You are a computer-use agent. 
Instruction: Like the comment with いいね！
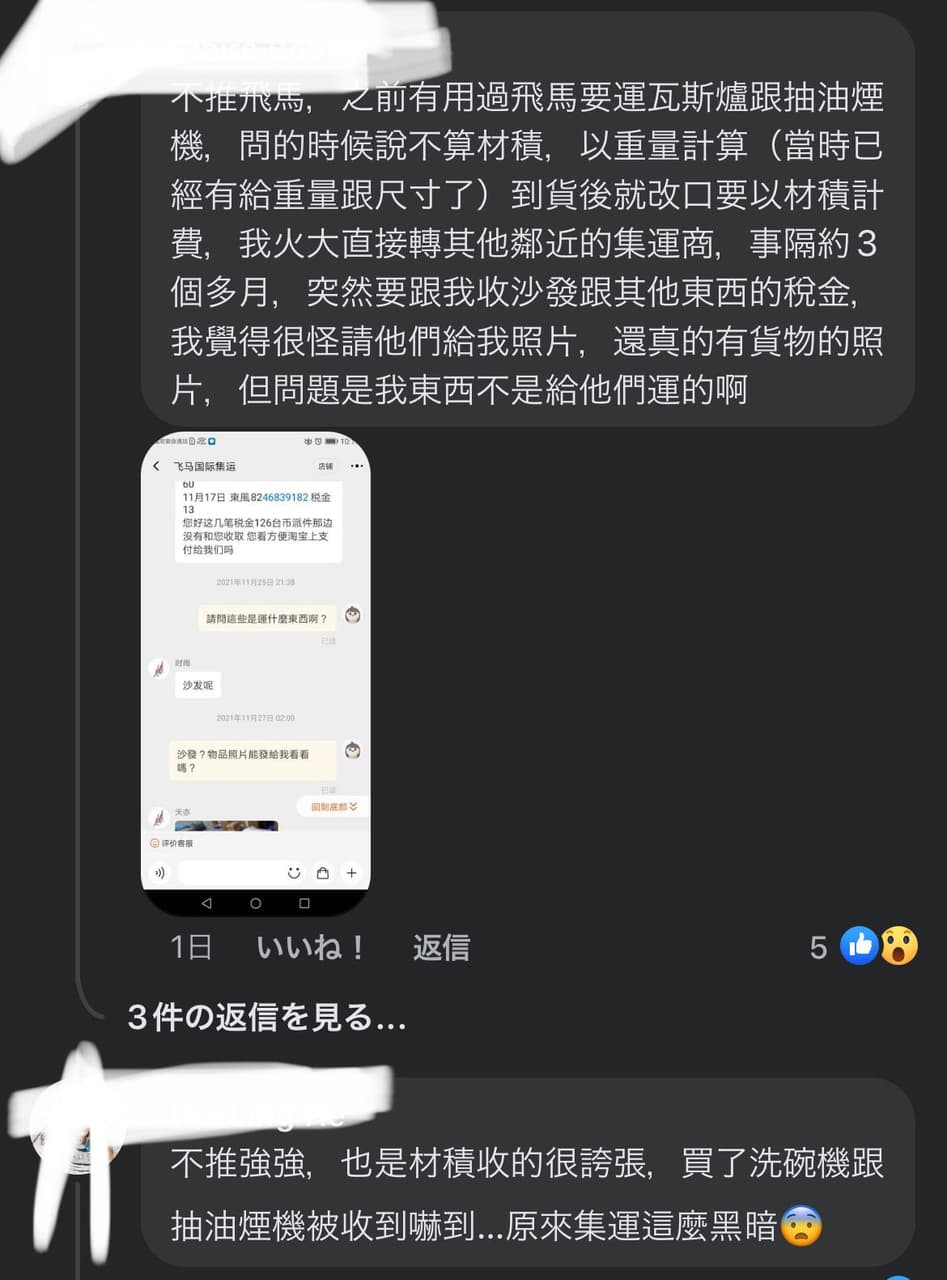tap(312, 947)
